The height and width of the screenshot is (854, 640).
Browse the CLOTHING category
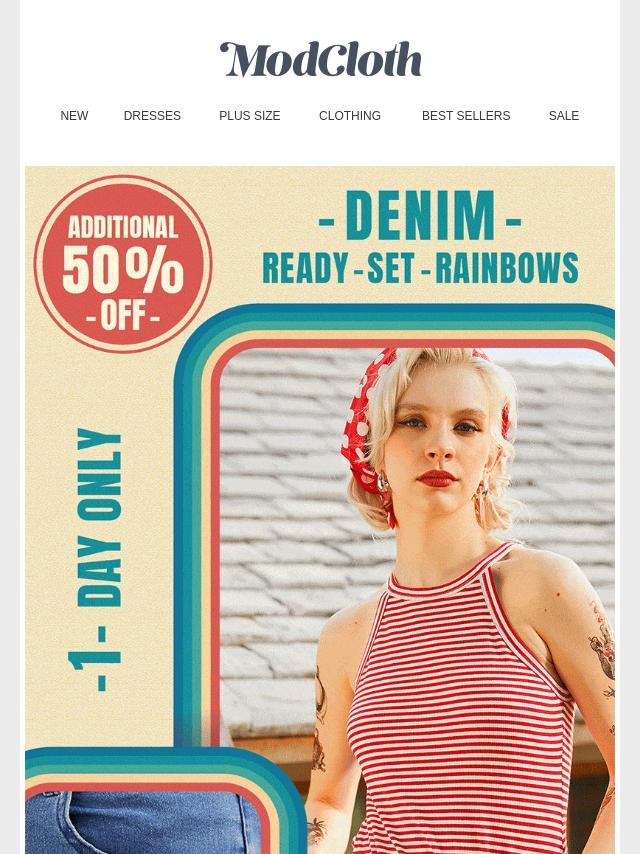[349, 116]
